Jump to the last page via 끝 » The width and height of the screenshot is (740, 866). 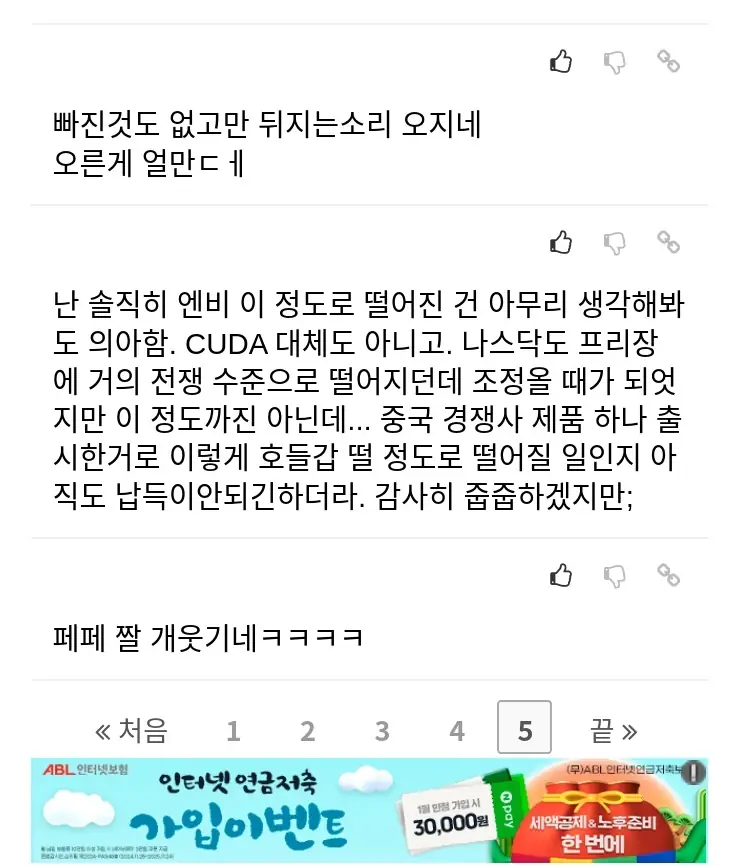(614, 730)
